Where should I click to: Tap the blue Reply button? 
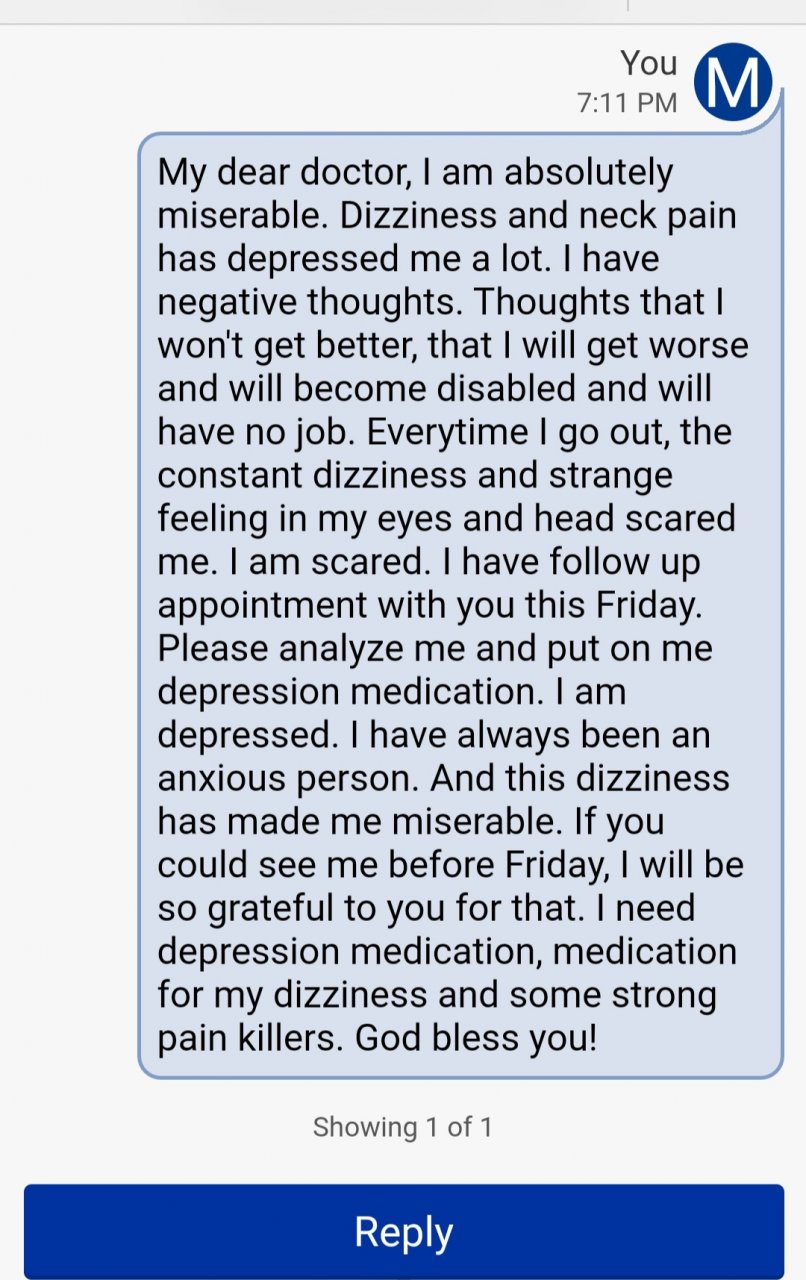(x=403, y=1232)
